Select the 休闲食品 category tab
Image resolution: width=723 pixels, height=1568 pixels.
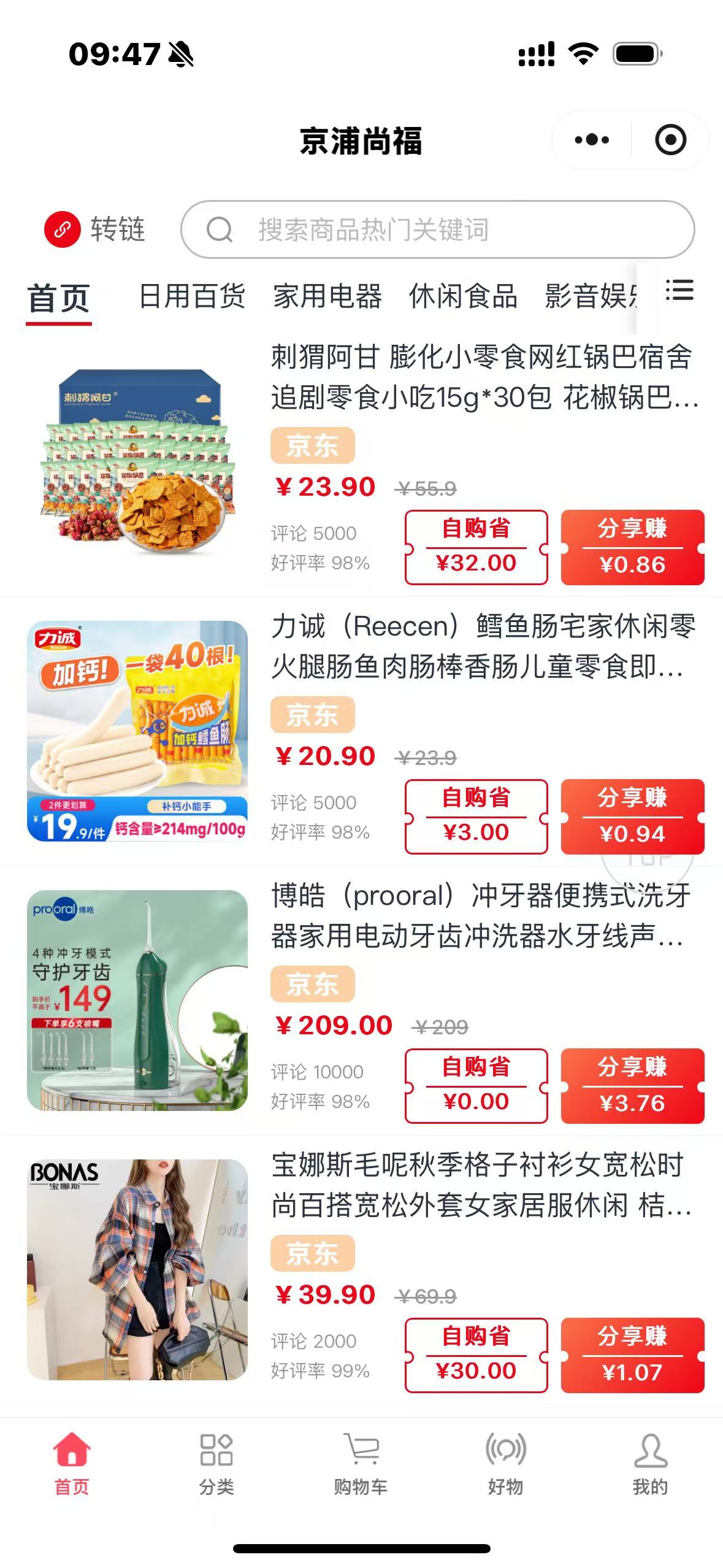(x=463, y=296)
